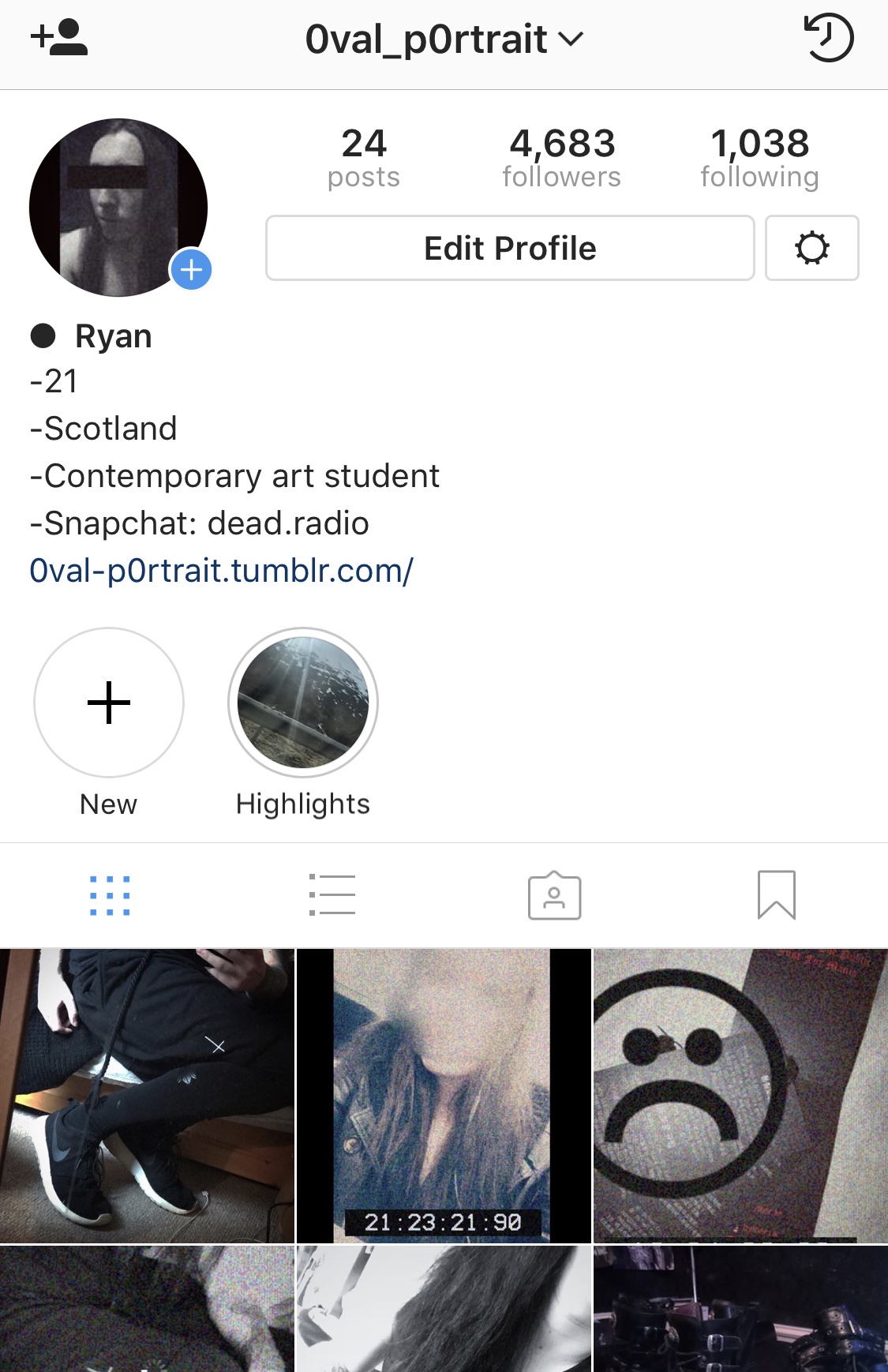
Task: Open the saved bookmarks tab
Action: (776, 896)
